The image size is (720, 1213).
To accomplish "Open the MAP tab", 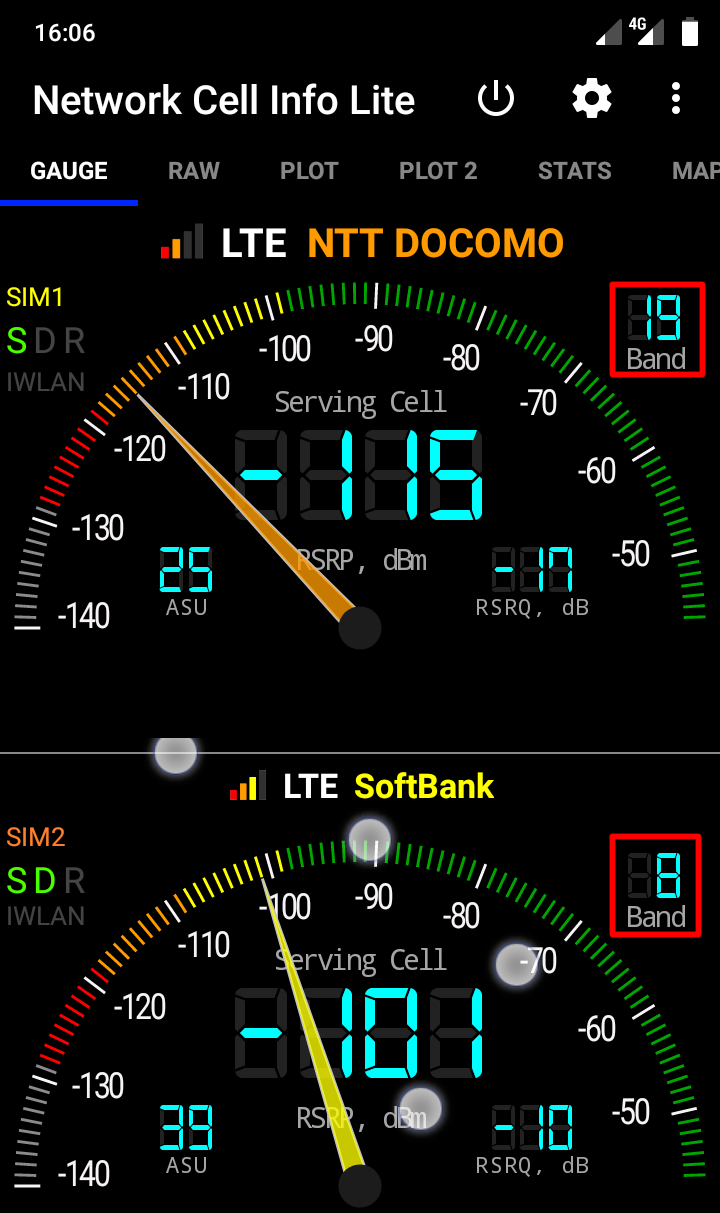I will tap(696, 171).
